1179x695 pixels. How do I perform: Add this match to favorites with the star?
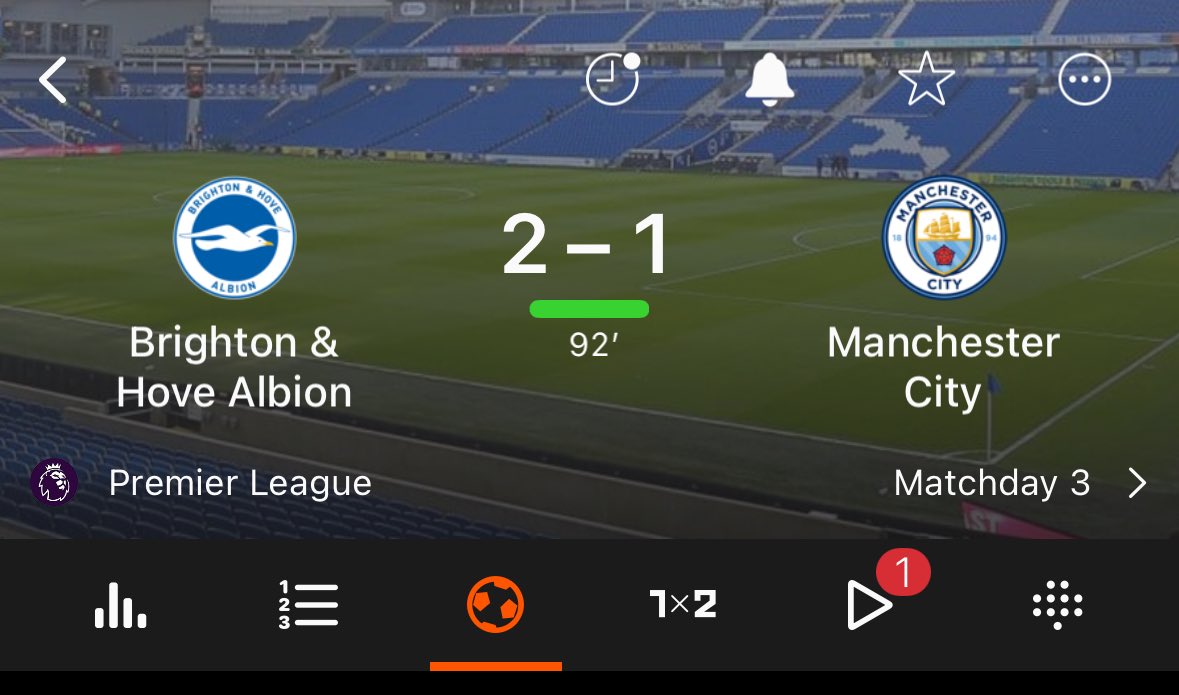coord(927,80)
